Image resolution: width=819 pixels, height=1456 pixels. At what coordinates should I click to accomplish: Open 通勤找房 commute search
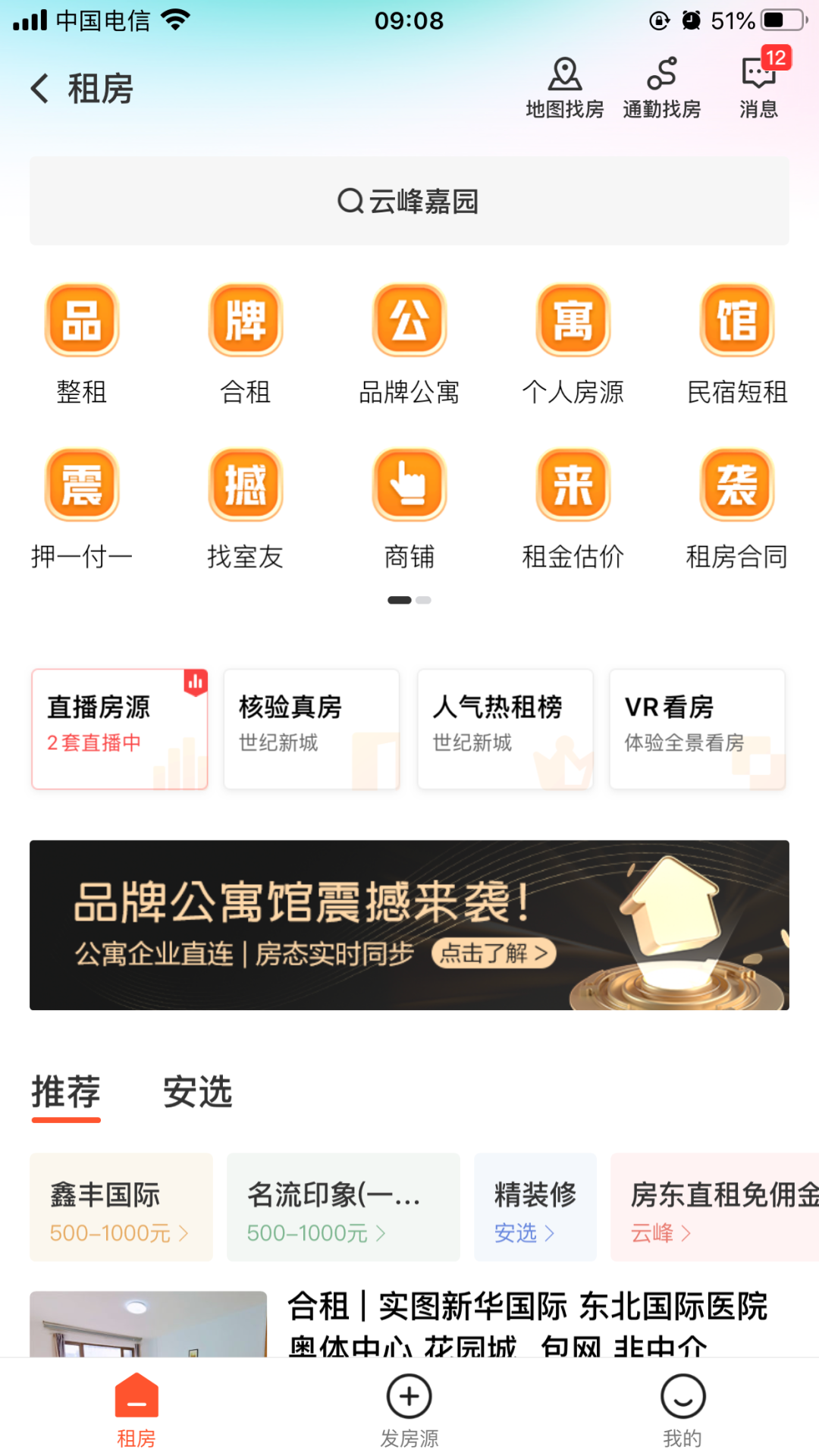pyautogui.click(x=661, y=88)
